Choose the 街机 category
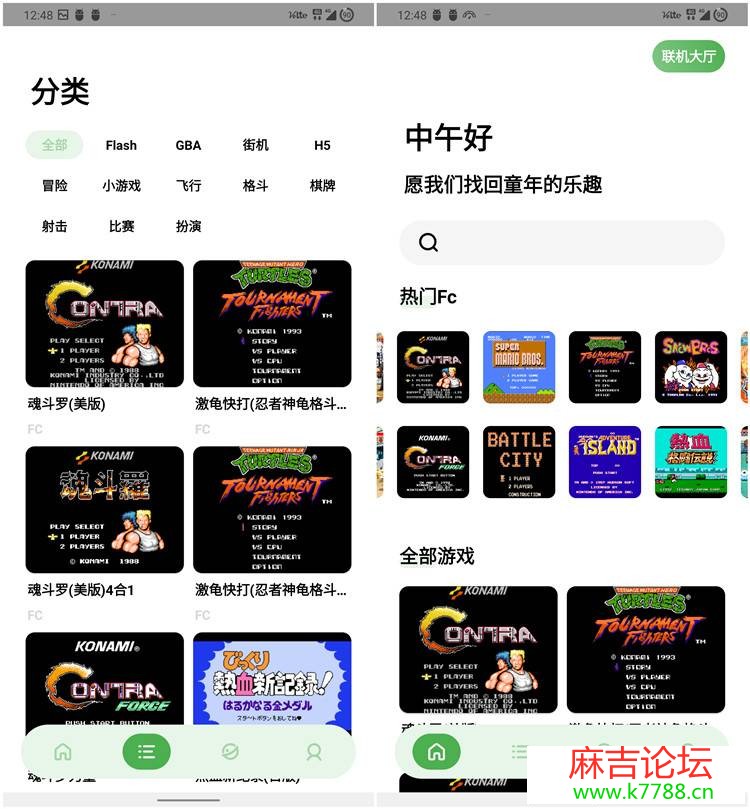750x809 pixels. [x=255, y=145]
